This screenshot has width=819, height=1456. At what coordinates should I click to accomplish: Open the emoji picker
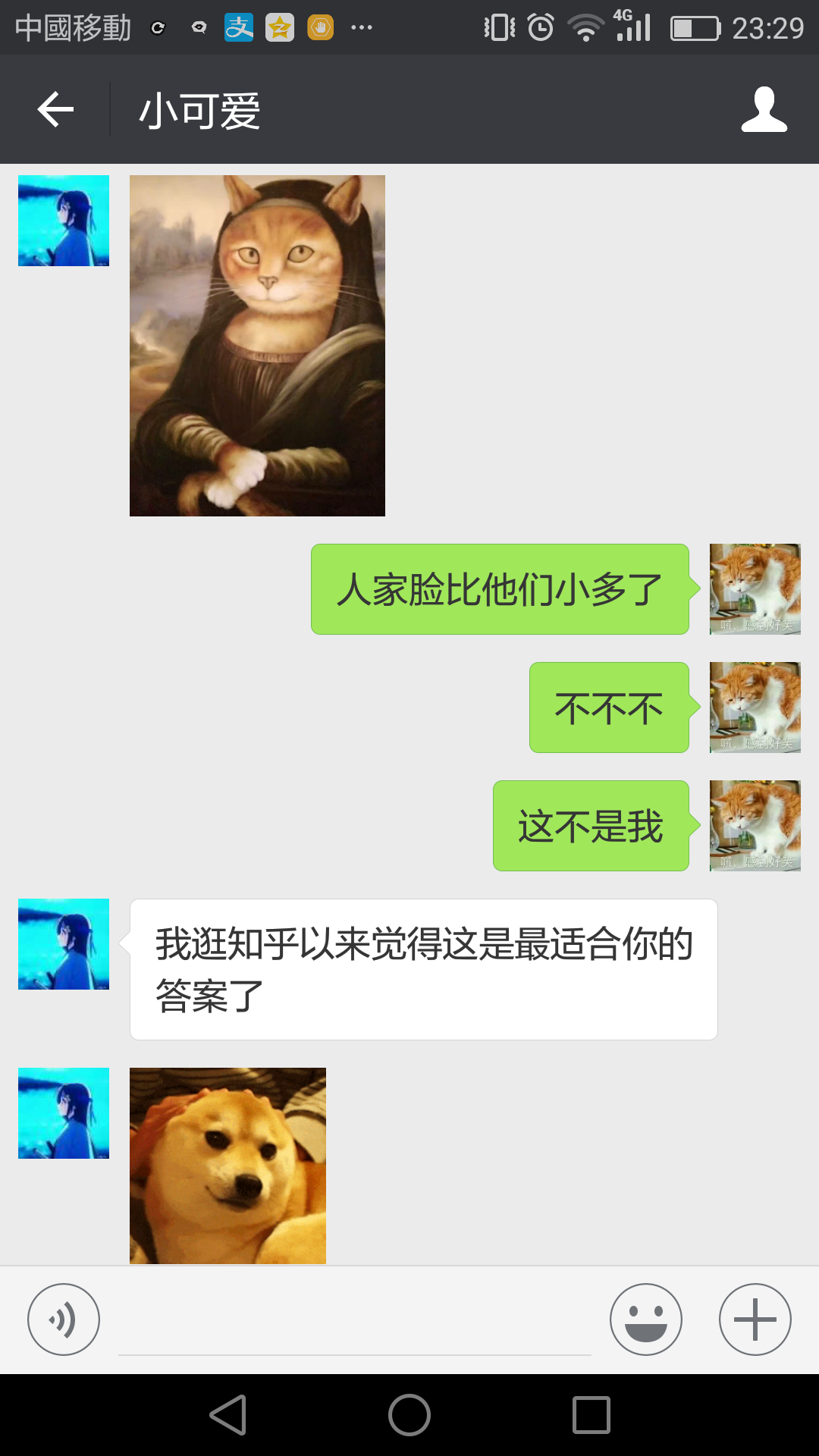pos(645,1319)
